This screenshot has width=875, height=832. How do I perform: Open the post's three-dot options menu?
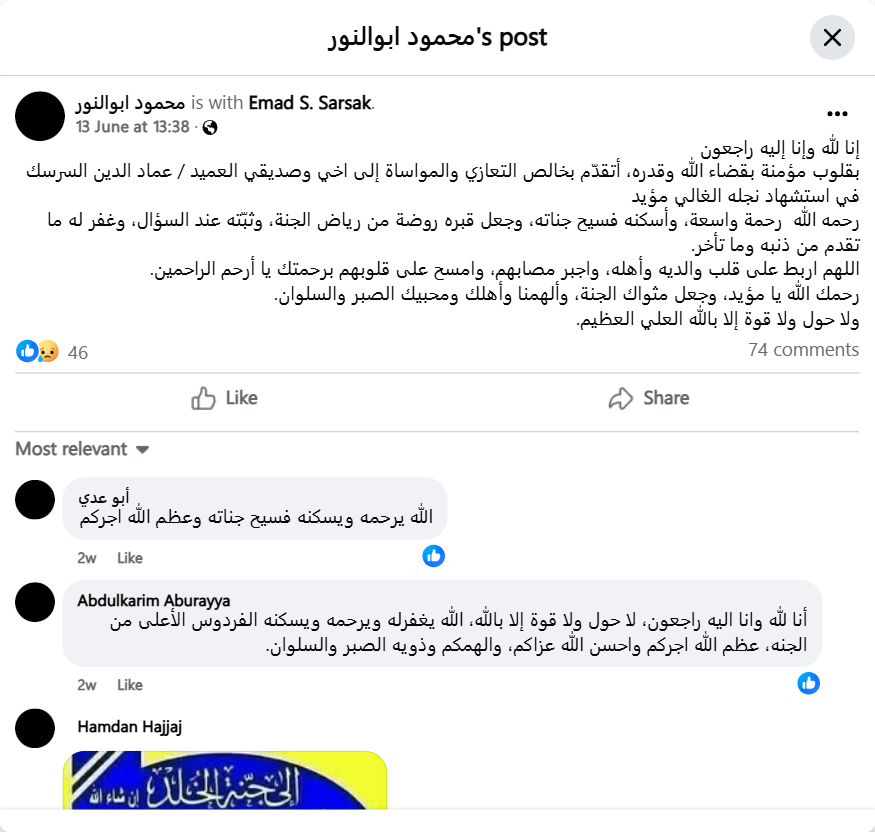click(837, 114)
